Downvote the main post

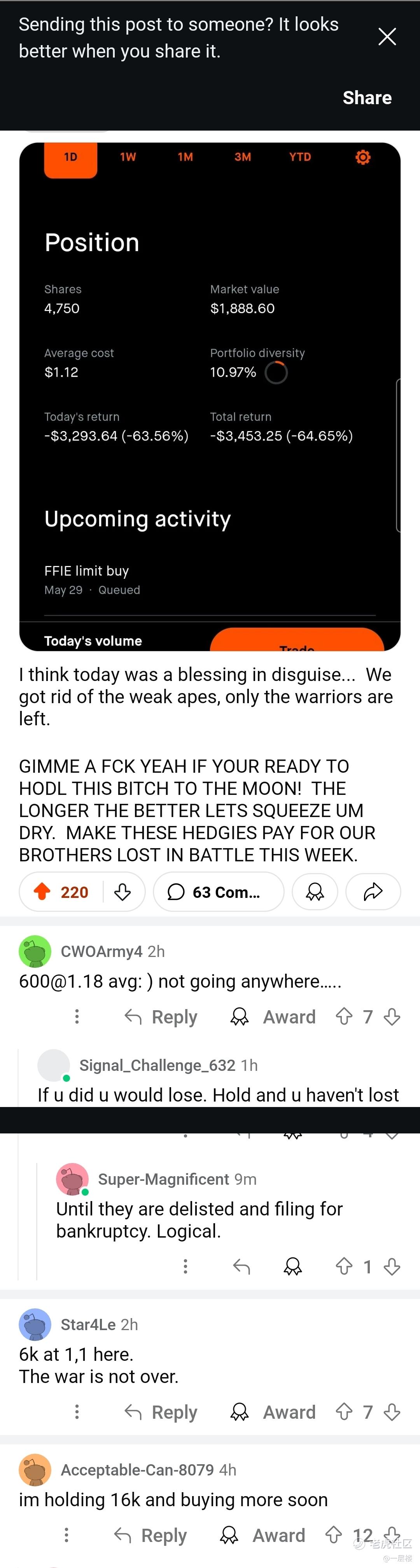(x=123, y=892)
